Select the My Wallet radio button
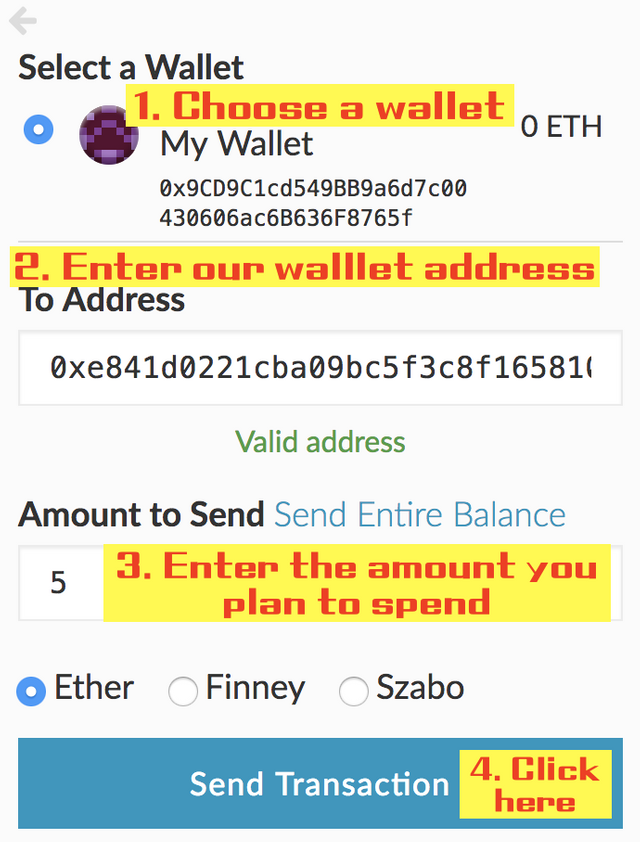 38,130
